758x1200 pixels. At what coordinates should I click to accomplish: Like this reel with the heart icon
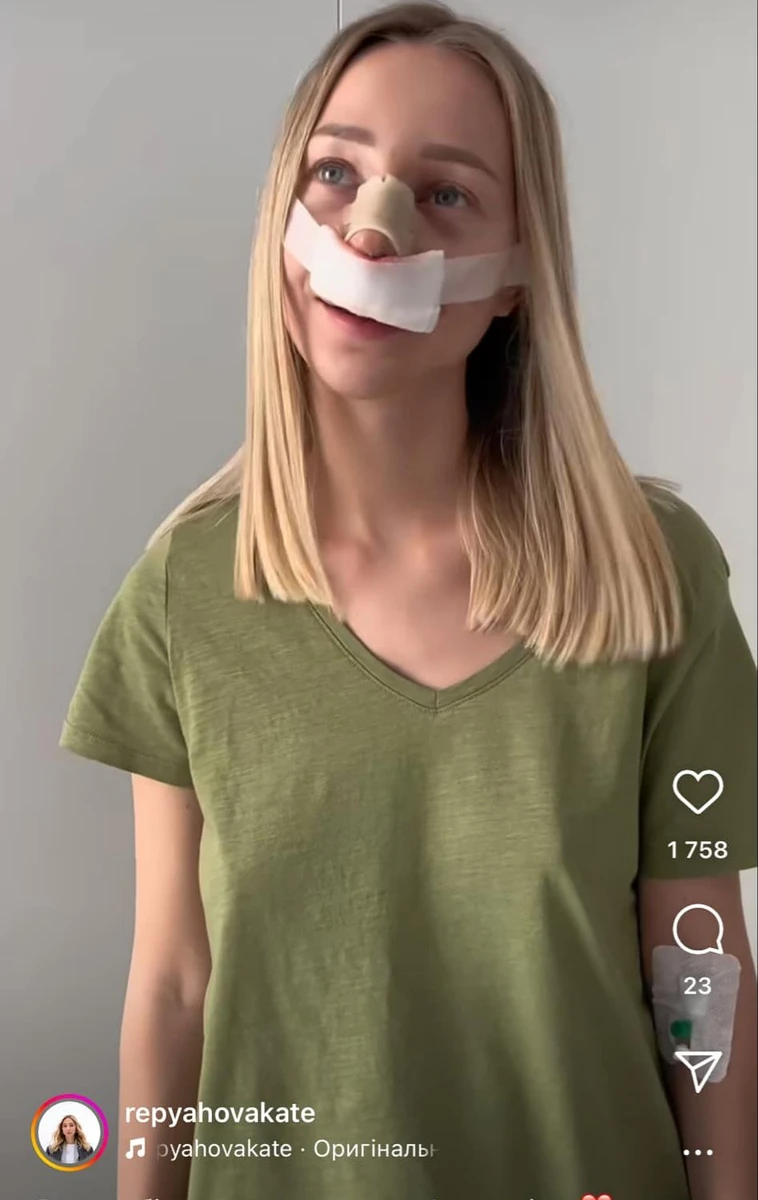click(697, 792)
